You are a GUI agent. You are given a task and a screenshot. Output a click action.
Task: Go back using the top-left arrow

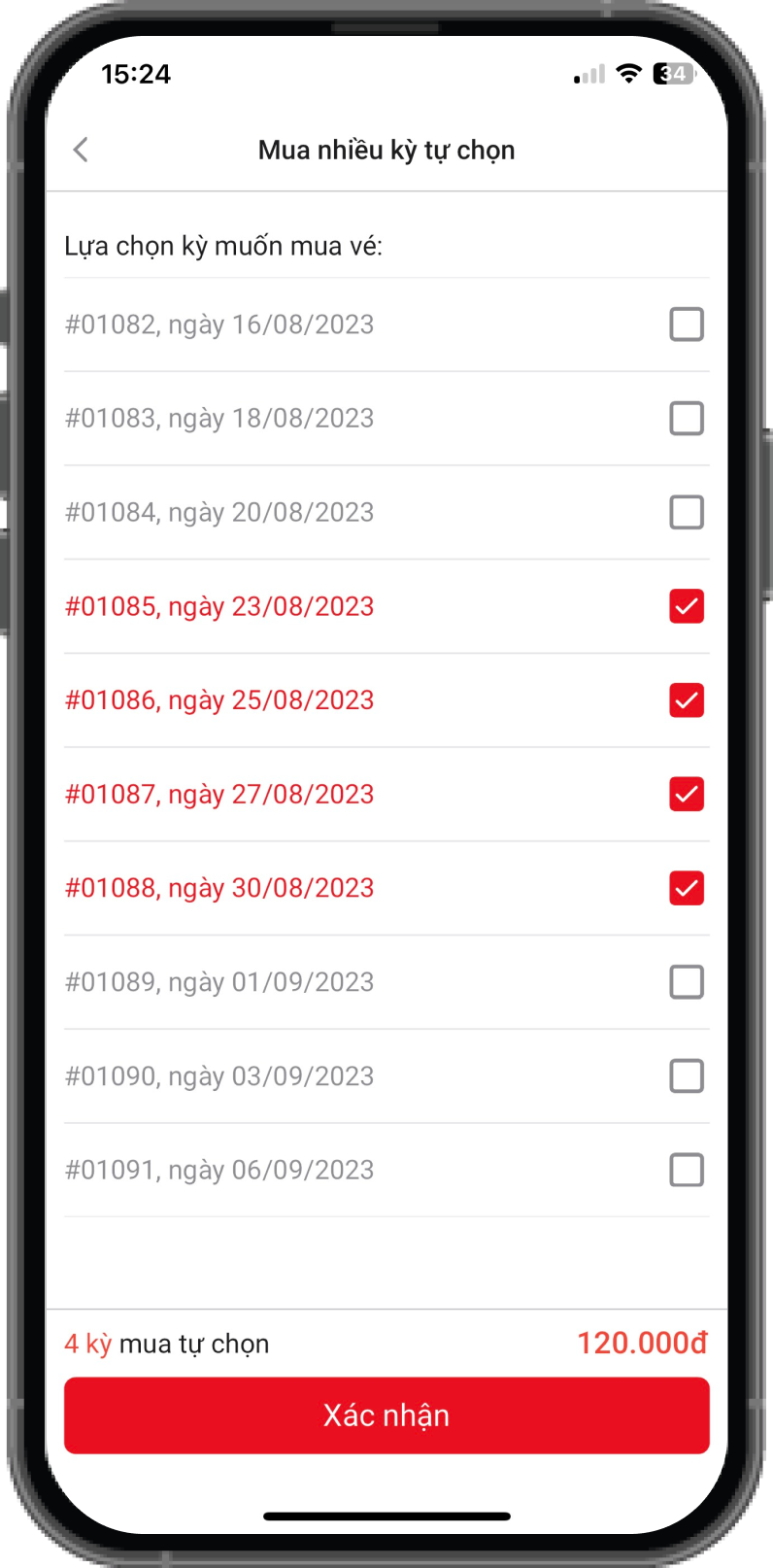pyautogui.click(x=81, y=150)
